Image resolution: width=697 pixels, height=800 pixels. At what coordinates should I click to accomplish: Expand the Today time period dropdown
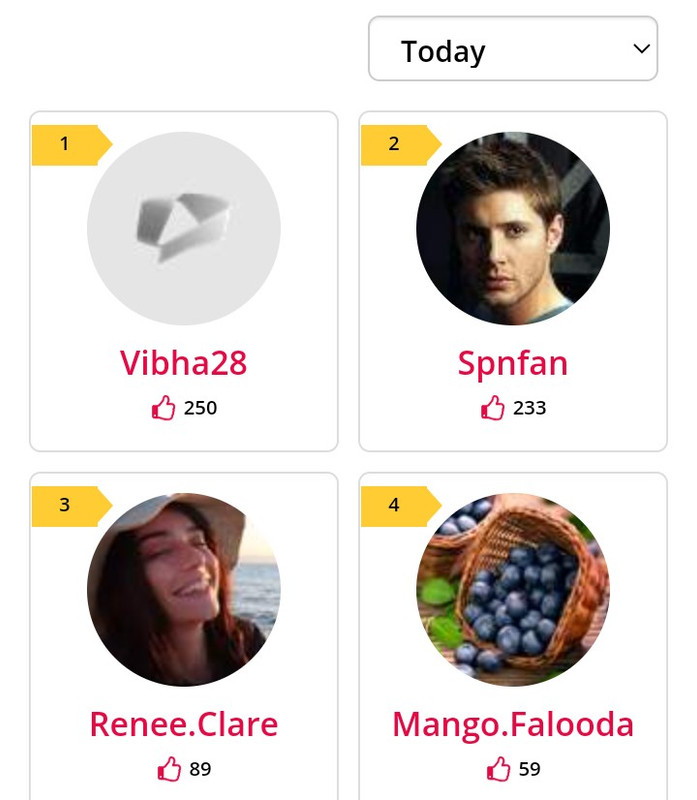512,49
